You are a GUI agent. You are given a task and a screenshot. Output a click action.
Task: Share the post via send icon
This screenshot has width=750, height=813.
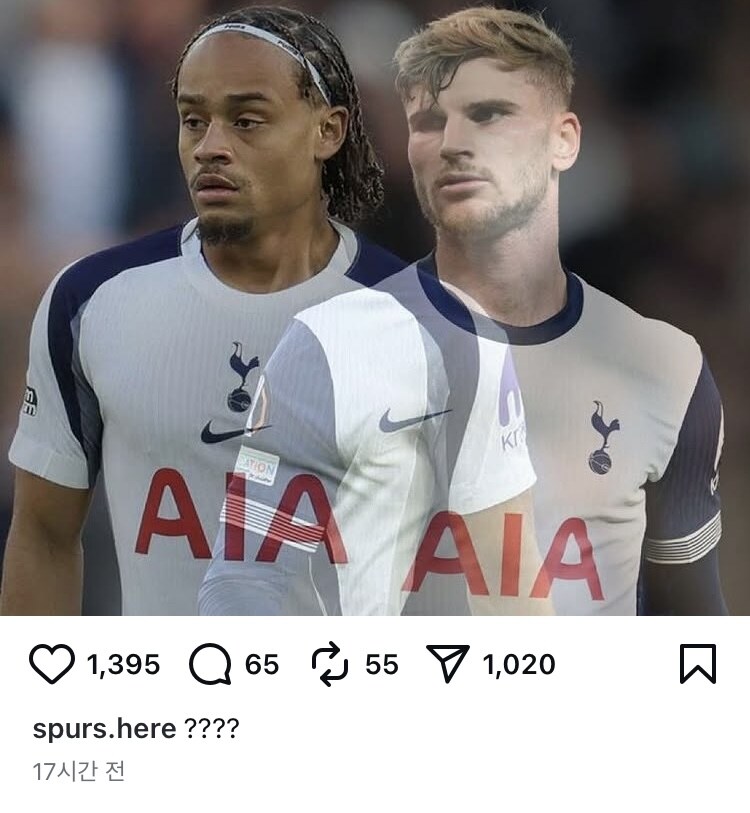click(447, 664)
